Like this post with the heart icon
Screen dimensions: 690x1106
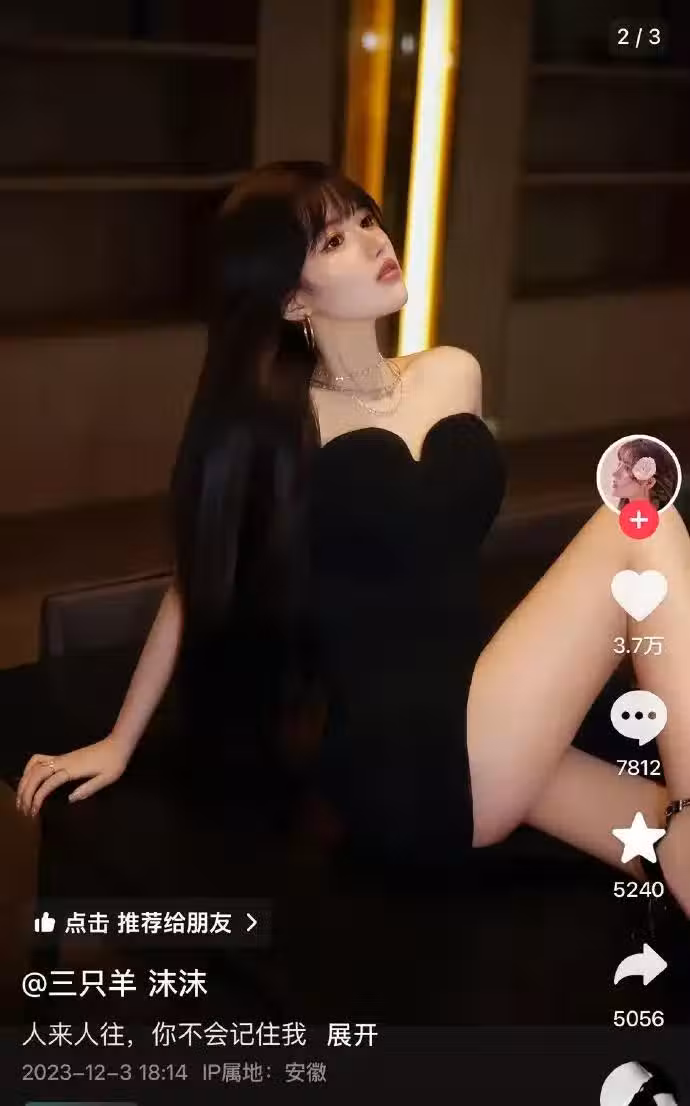(x=639, y=595)
